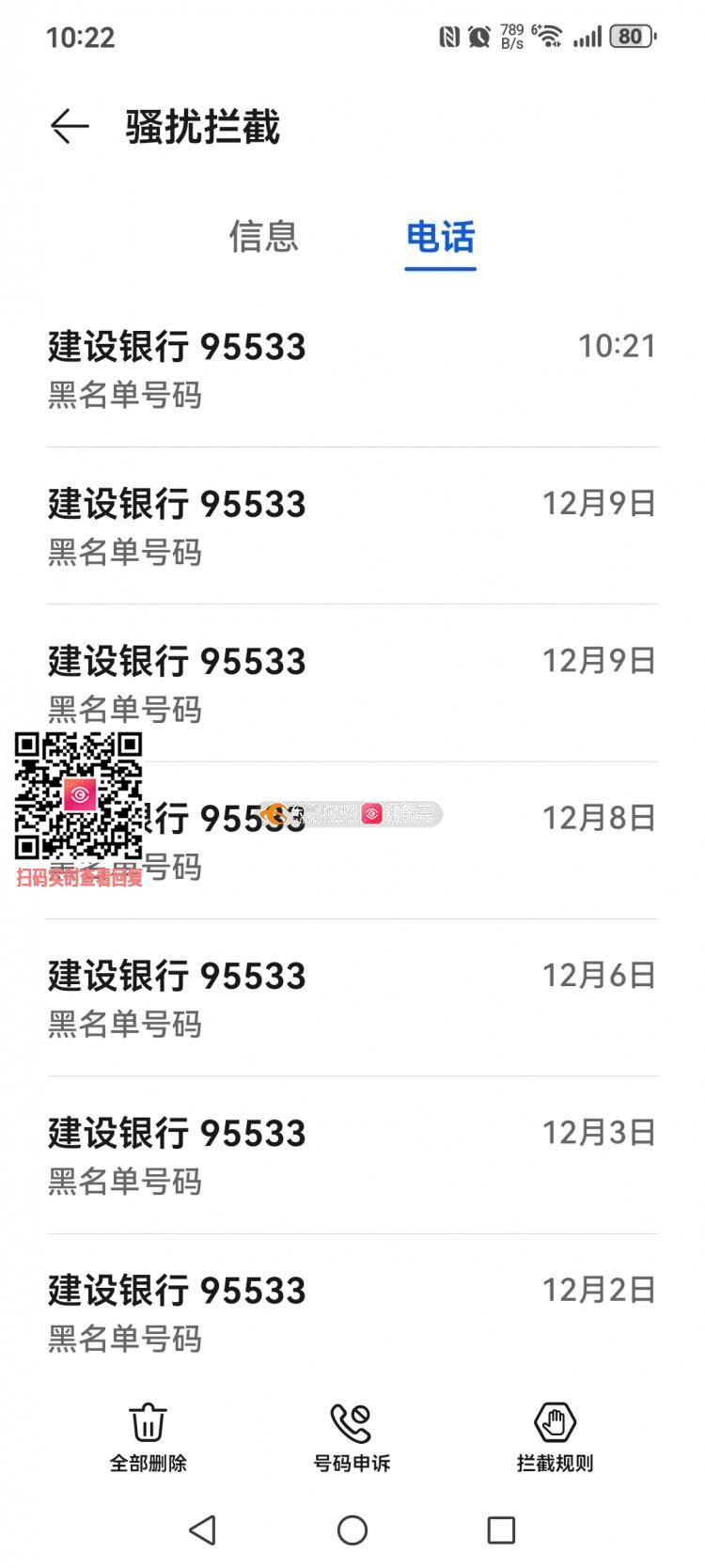Viewport: 705px width, 1568px height.
Task: Tap the system home button
Action: 352,1530
